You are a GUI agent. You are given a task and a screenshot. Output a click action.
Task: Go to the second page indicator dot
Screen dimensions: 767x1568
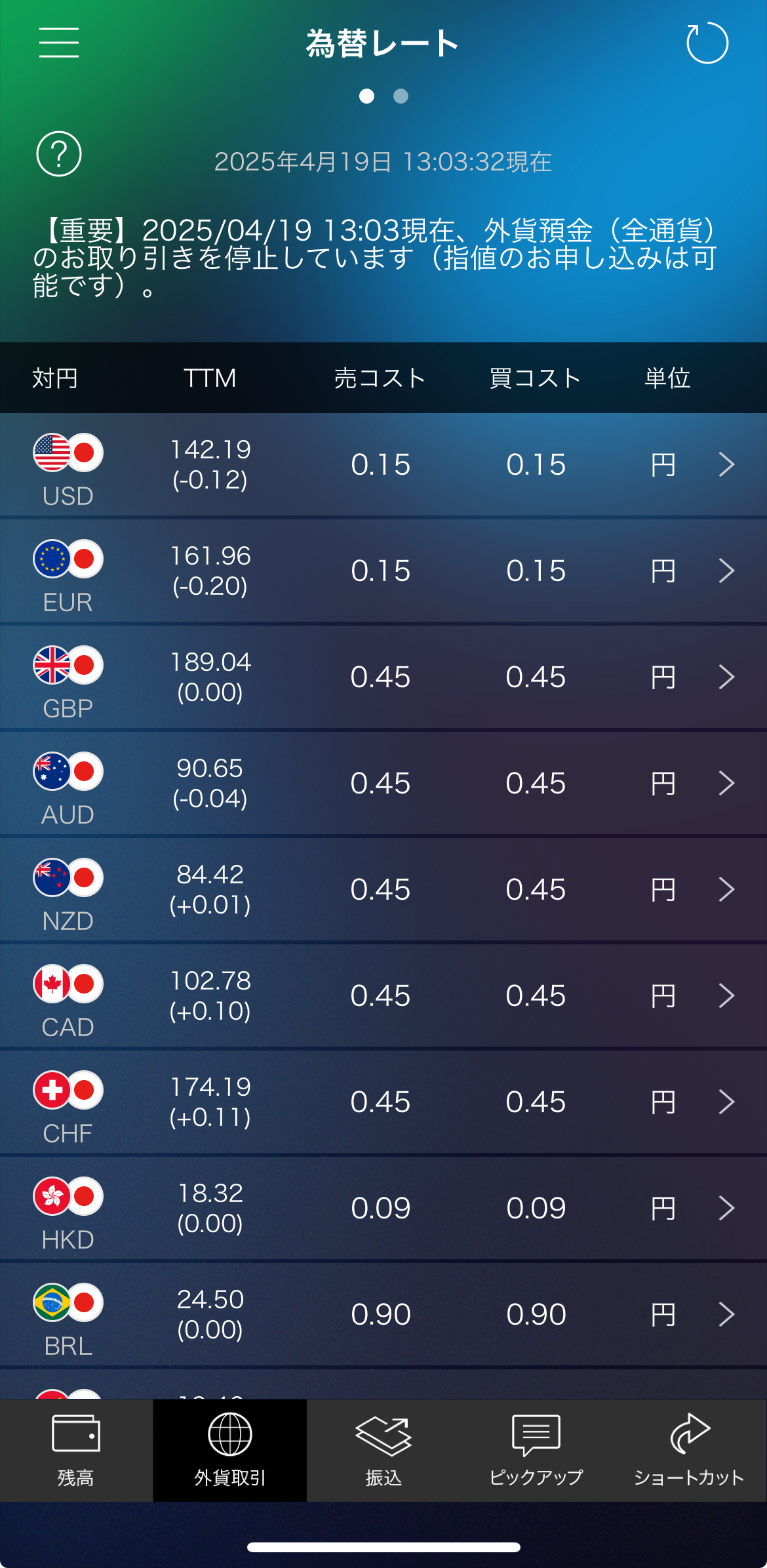(x=401, y=96)
